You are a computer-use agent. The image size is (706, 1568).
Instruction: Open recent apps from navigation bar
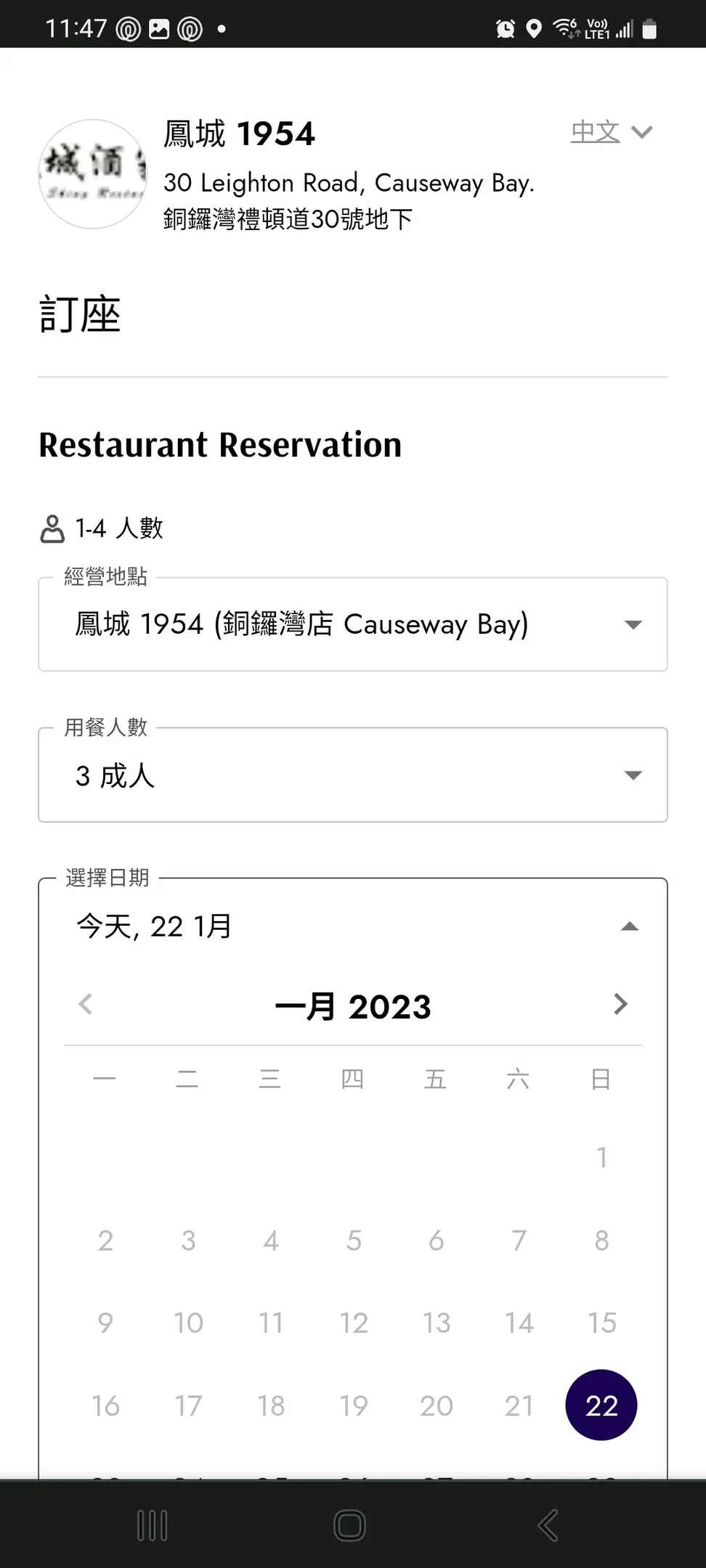coord(153,1525)
